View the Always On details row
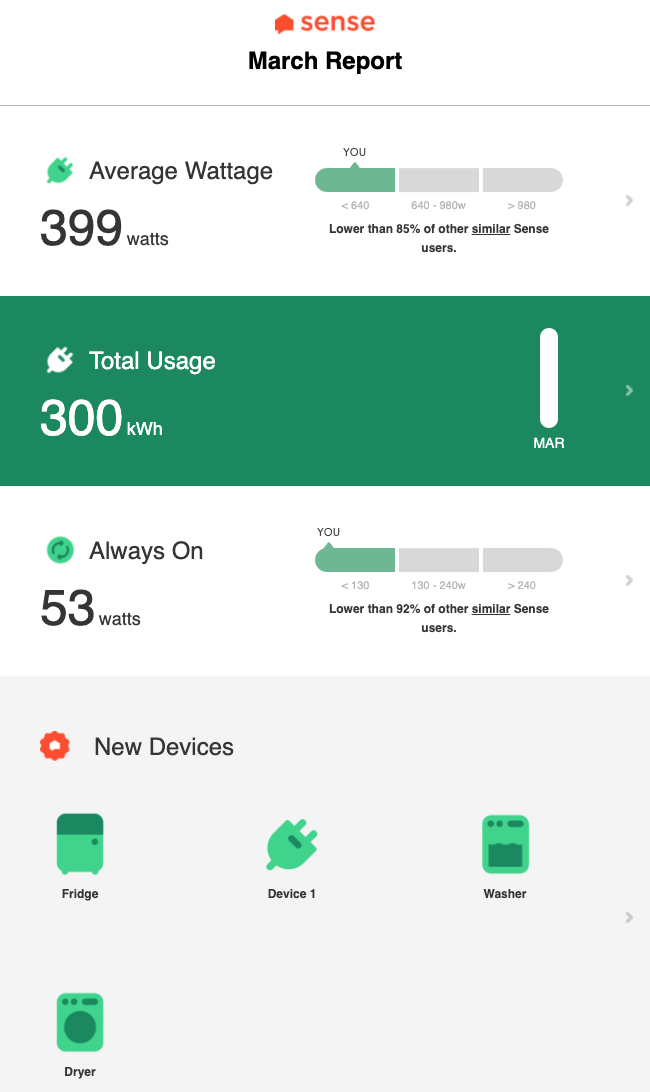This screenshot has height=1092, width=650. pos(628,580)
